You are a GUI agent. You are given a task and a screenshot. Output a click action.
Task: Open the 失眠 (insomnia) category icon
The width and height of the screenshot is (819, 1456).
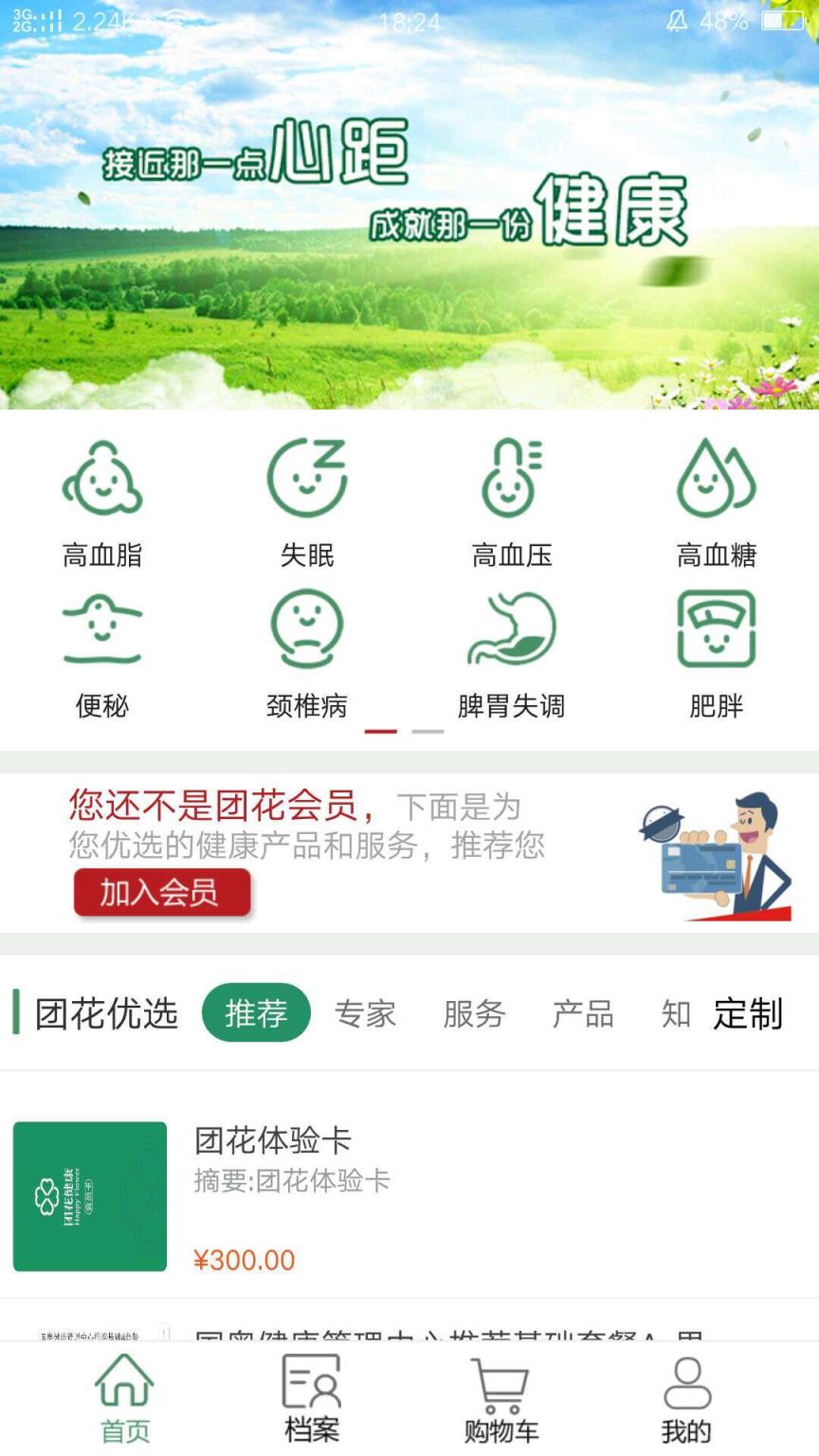click(x=306, y=479)
